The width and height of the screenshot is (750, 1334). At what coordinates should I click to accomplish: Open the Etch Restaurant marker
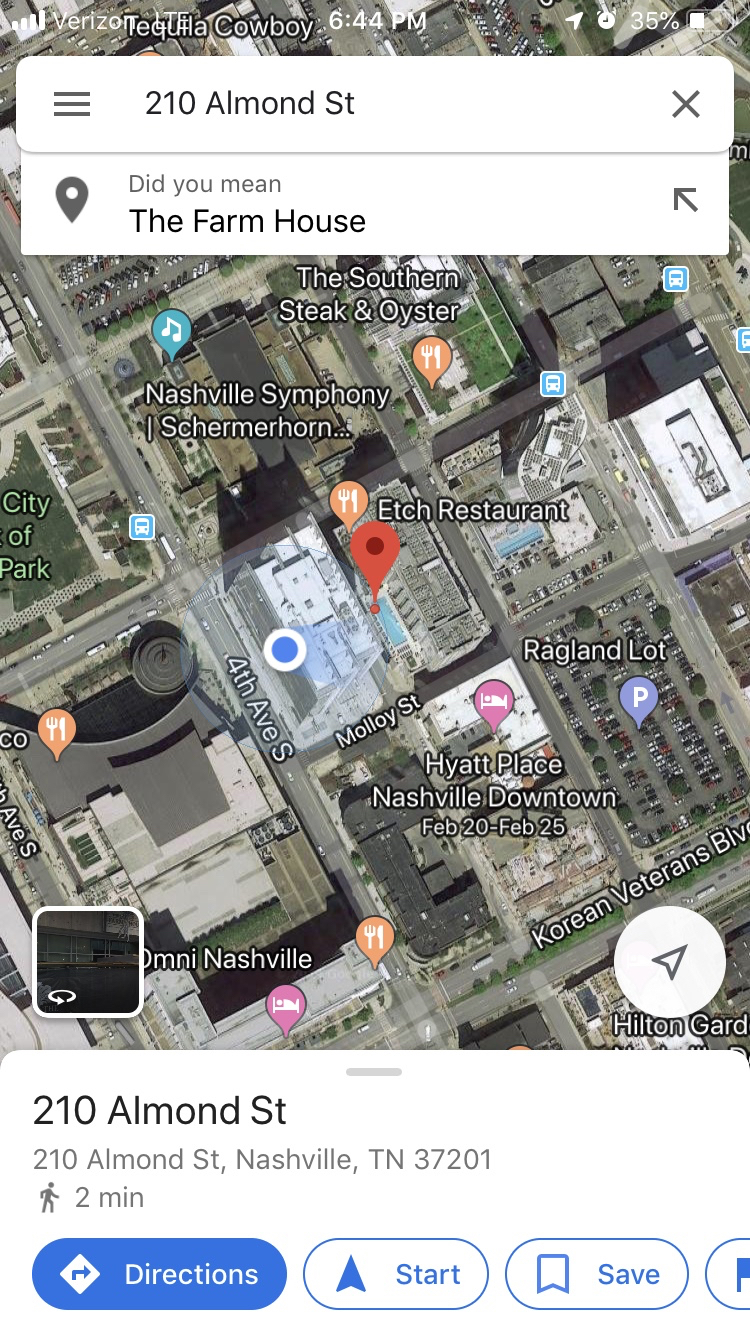click(348, 501)
